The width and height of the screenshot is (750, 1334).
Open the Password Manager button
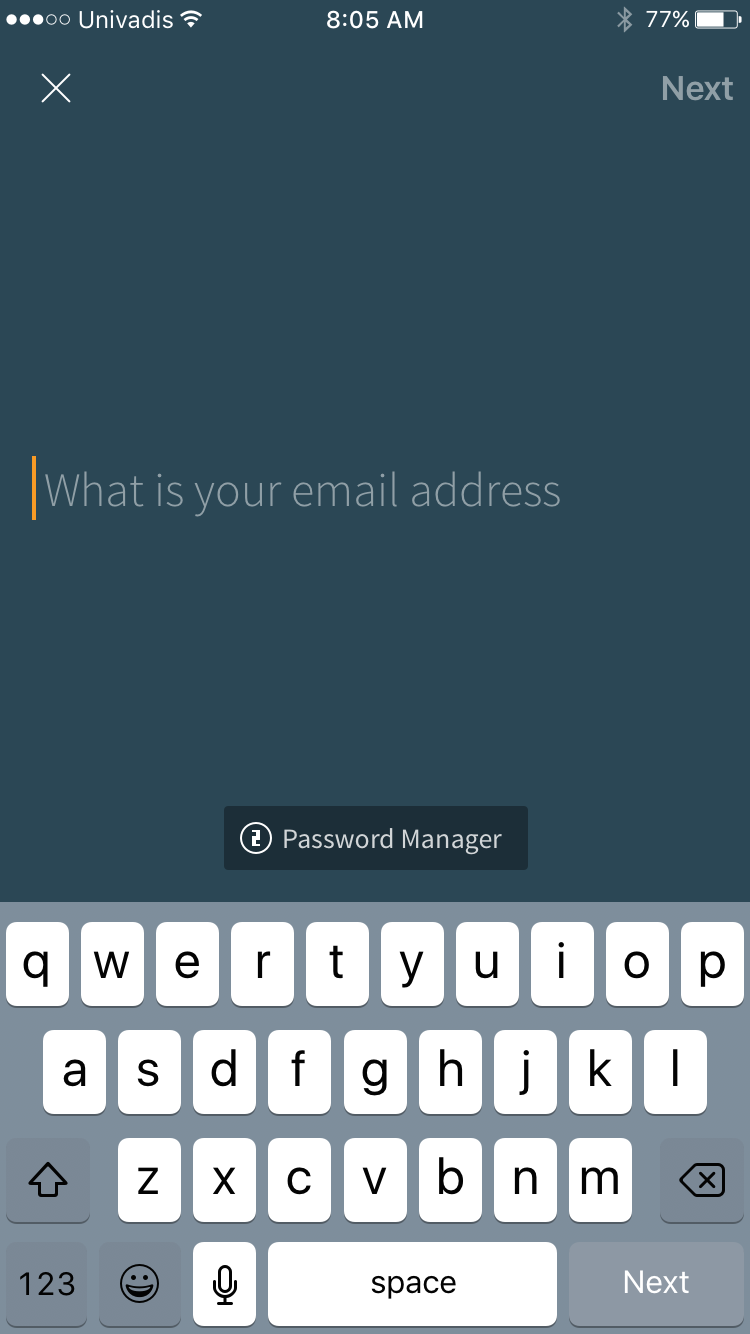click(x=375, y=838)
